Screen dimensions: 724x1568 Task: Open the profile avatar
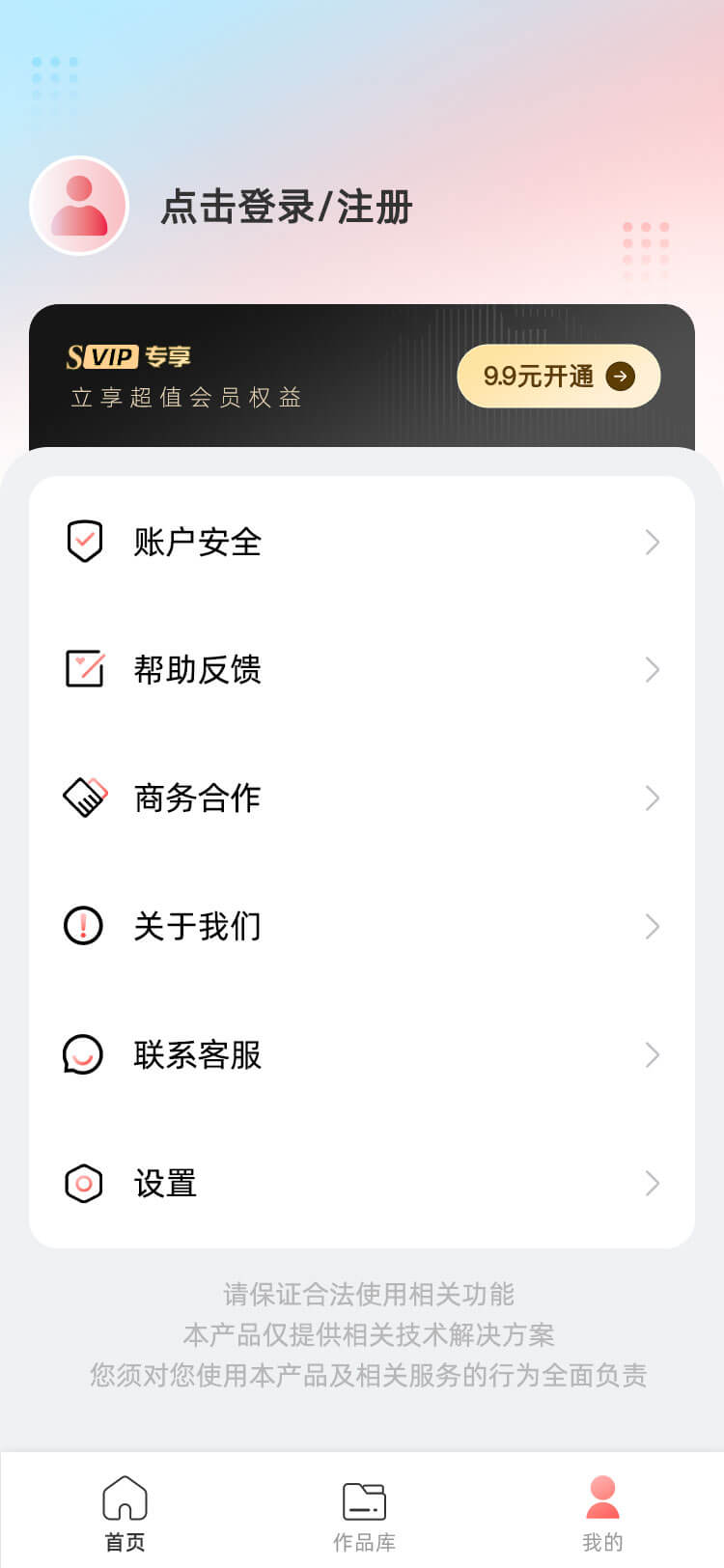point(79,206)
